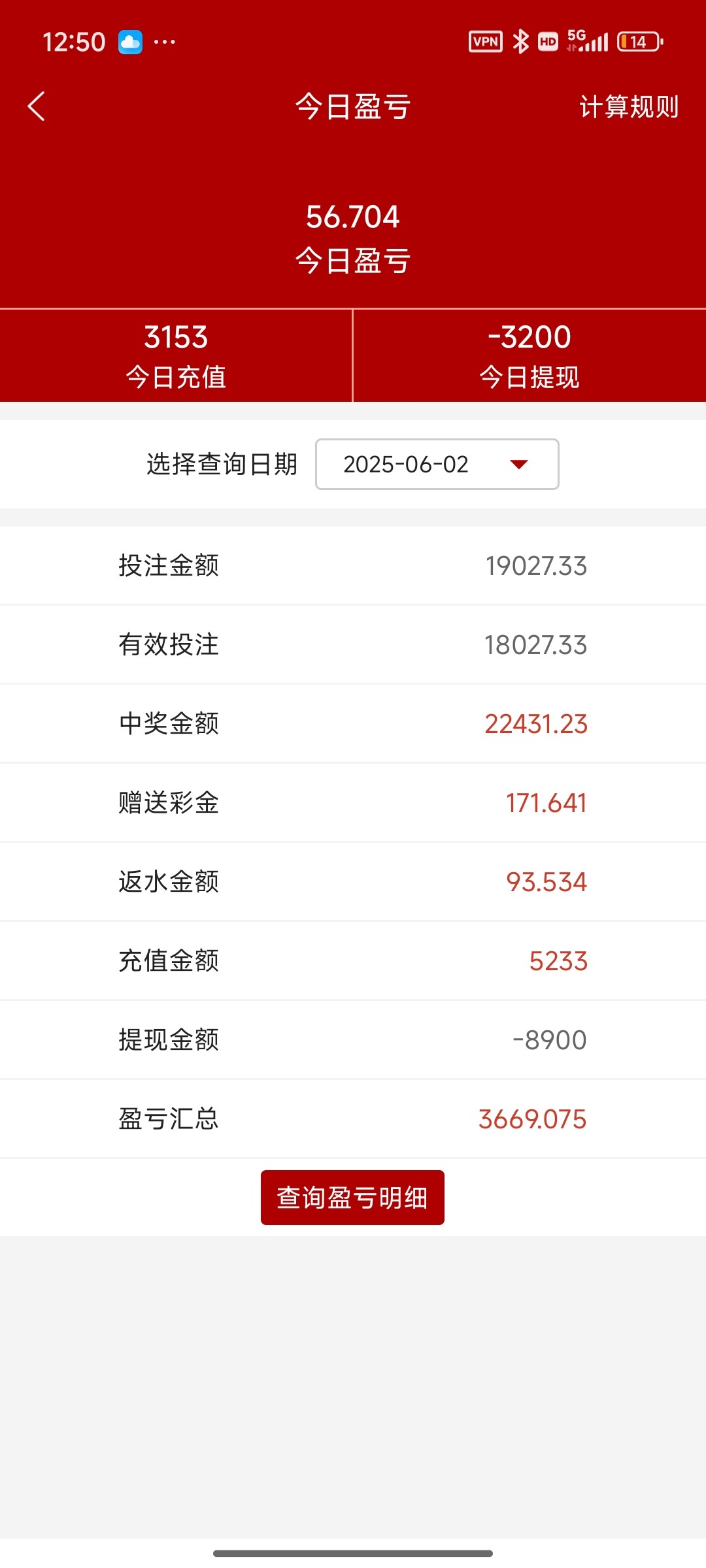Open the 2025-06-02 query date dropdown
706x1568 pixels.
[x=437, y=464]
